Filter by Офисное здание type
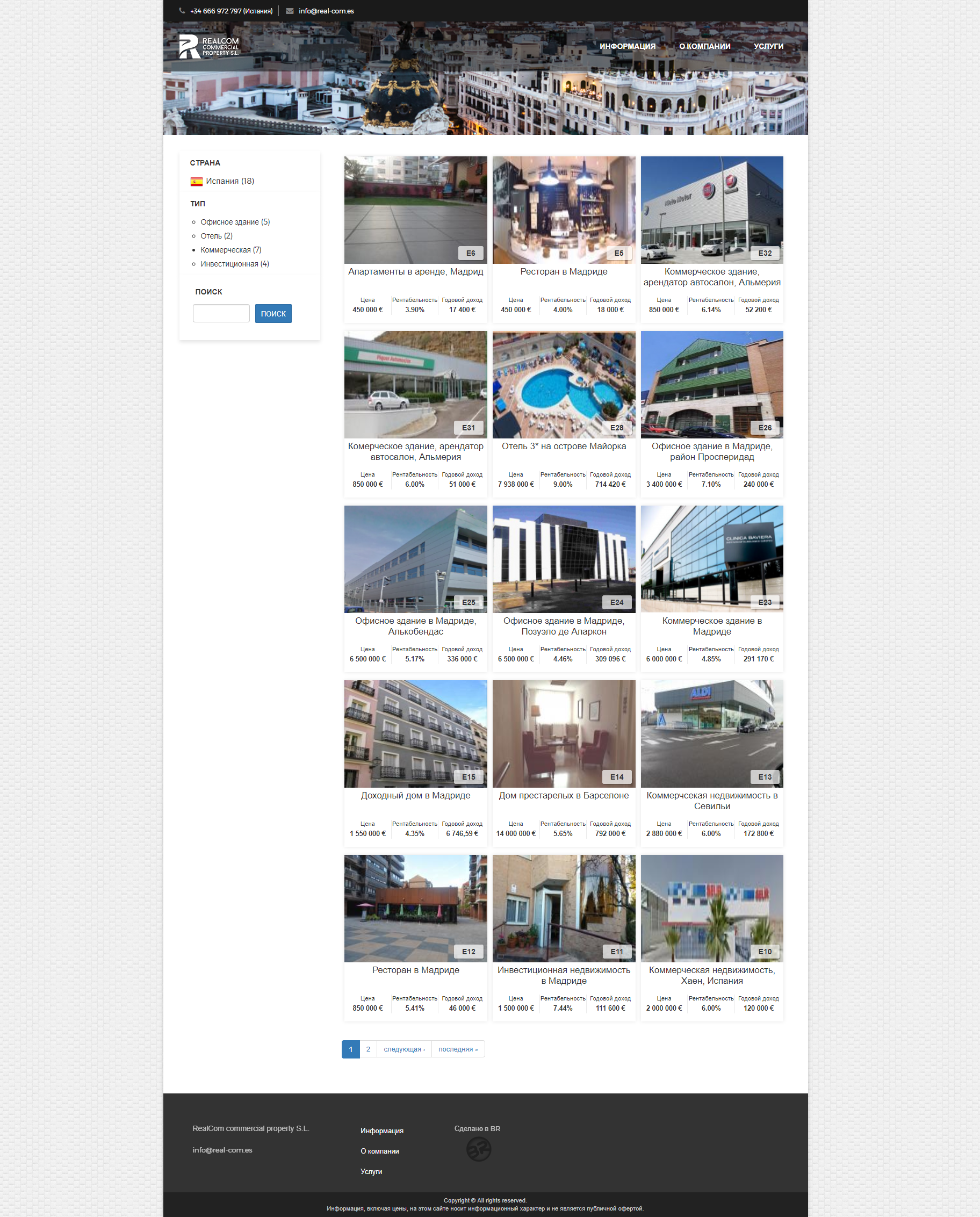Image resolution: width=980 pixels, height=1217 pixels. click(x=235, y=222)
